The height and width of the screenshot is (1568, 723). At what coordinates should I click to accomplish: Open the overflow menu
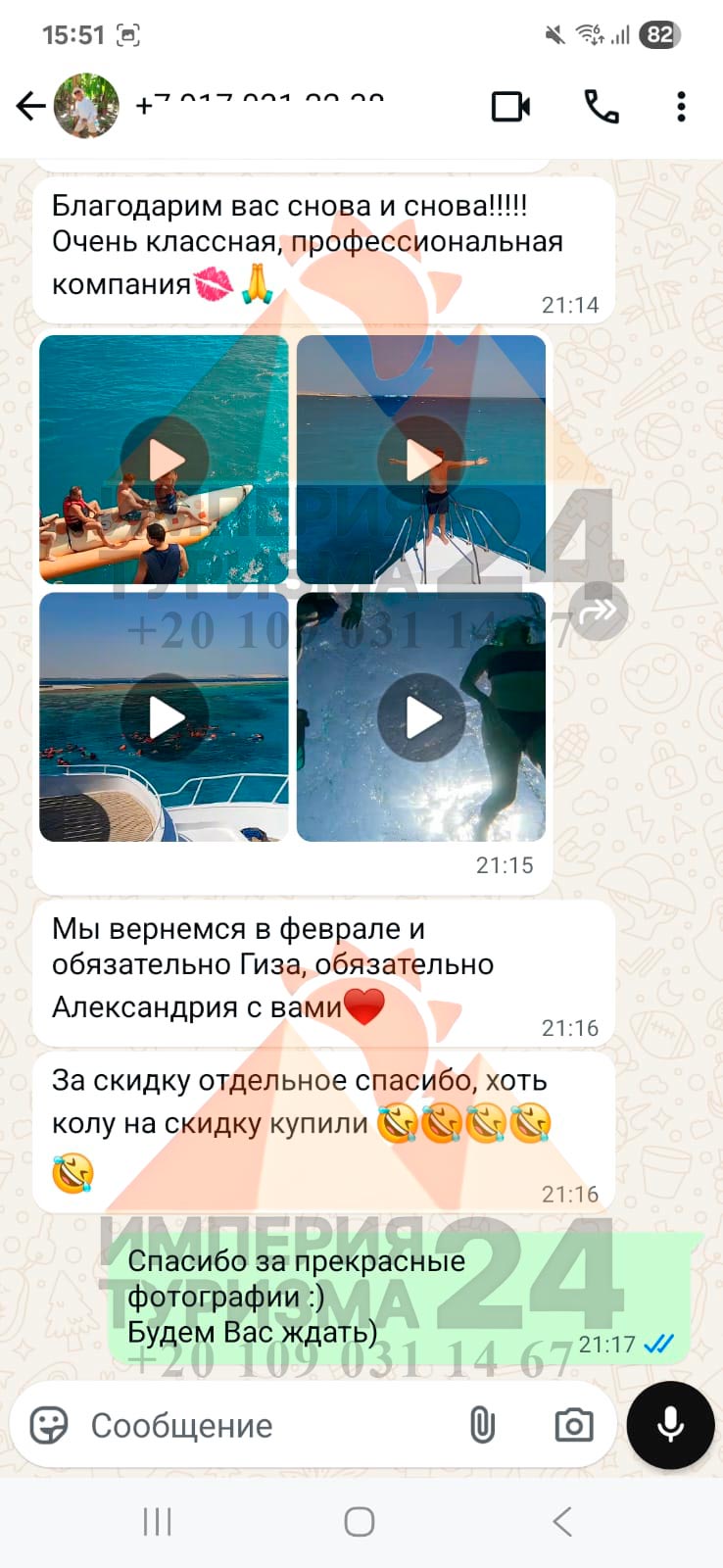681,106
